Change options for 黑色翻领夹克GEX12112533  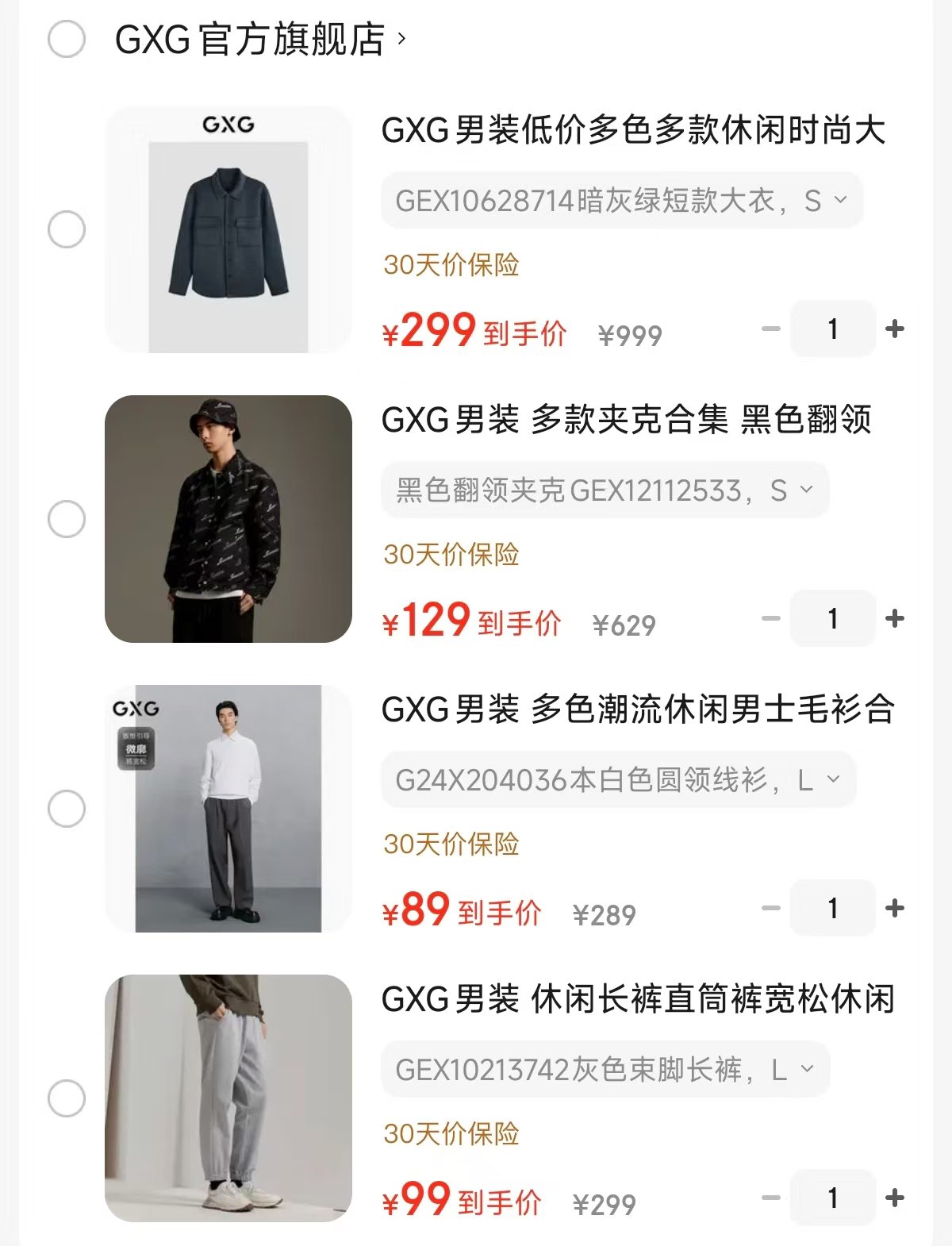pyautogui.click(x=605, y=490)
